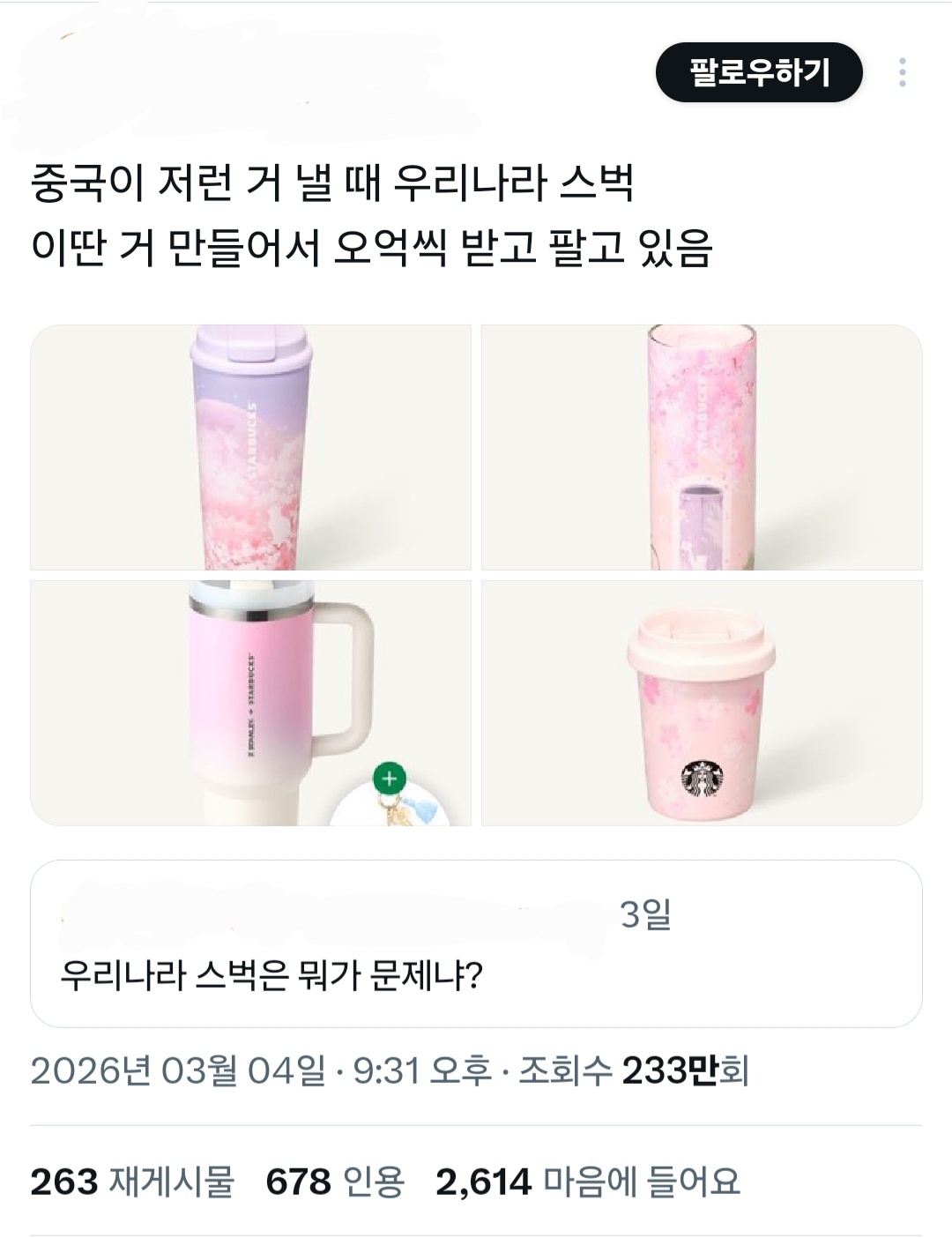The width and height of the screenshot is (952, 1238).
Task: Open the post's overflow menu
Action: pyautogui.click(x=902, y=72)
